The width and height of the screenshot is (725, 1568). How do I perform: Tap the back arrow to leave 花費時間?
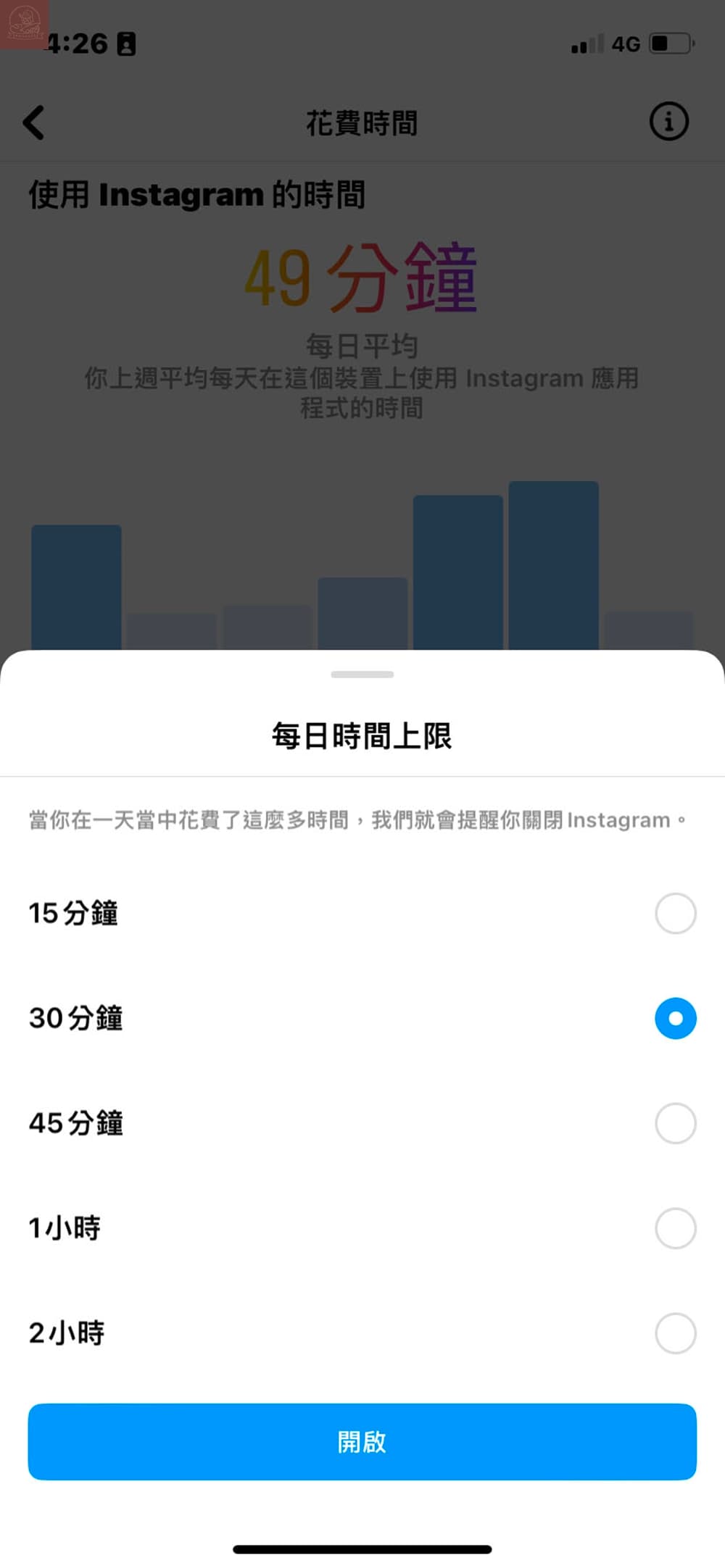34,122
